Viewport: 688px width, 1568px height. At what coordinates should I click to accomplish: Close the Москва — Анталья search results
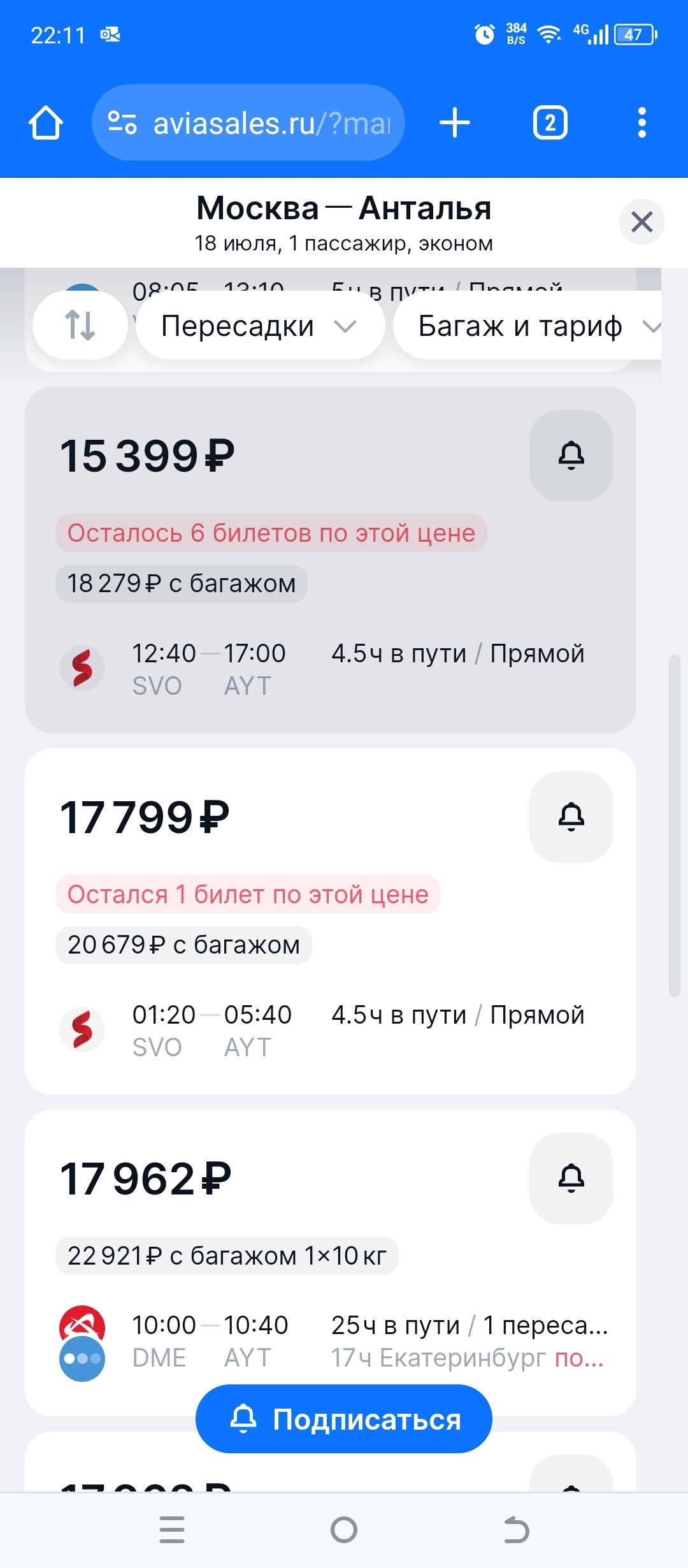coord(641,222)
